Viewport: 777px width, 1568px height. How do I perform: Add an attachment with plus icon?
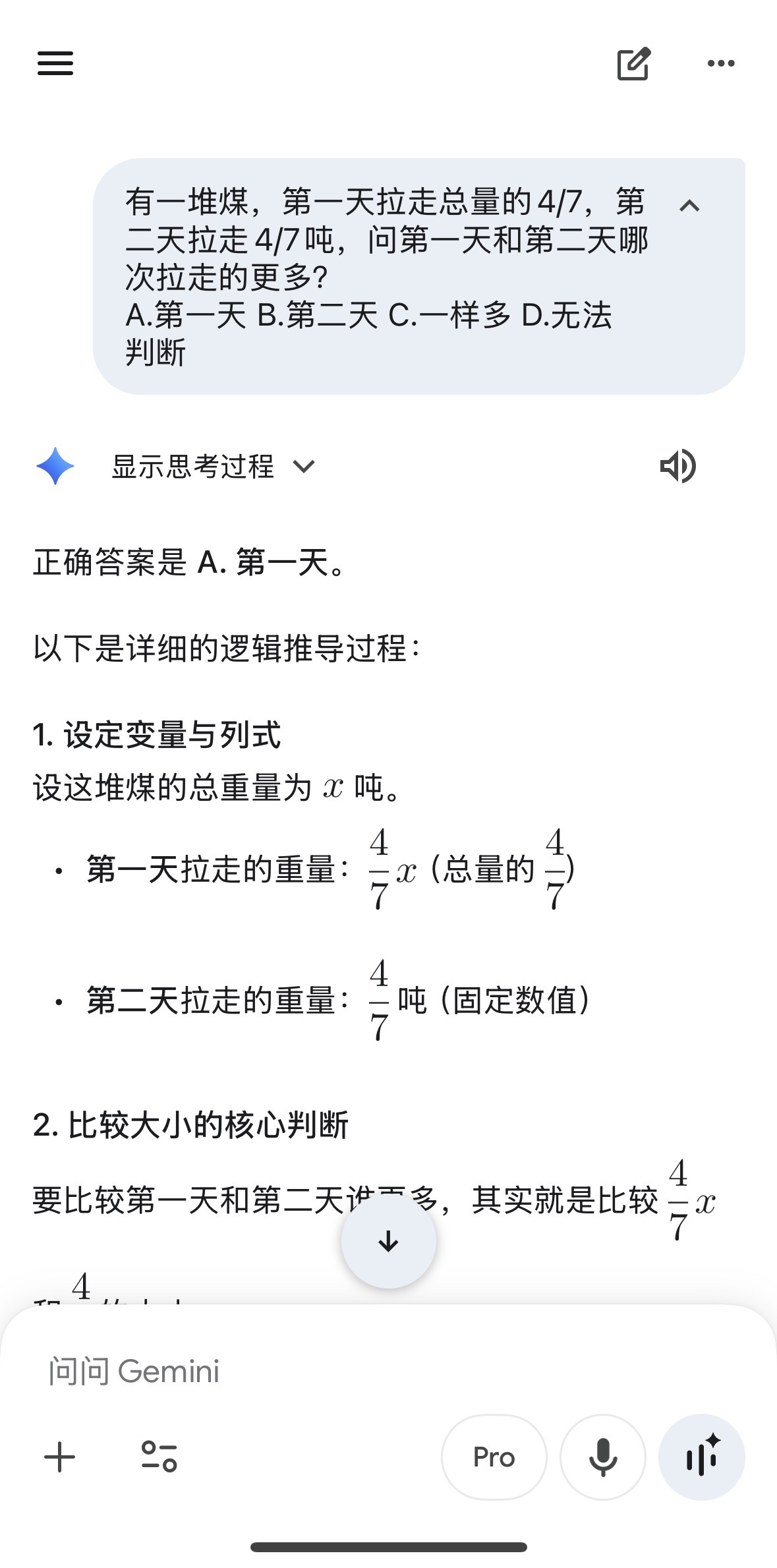(x=60, y=1457)
